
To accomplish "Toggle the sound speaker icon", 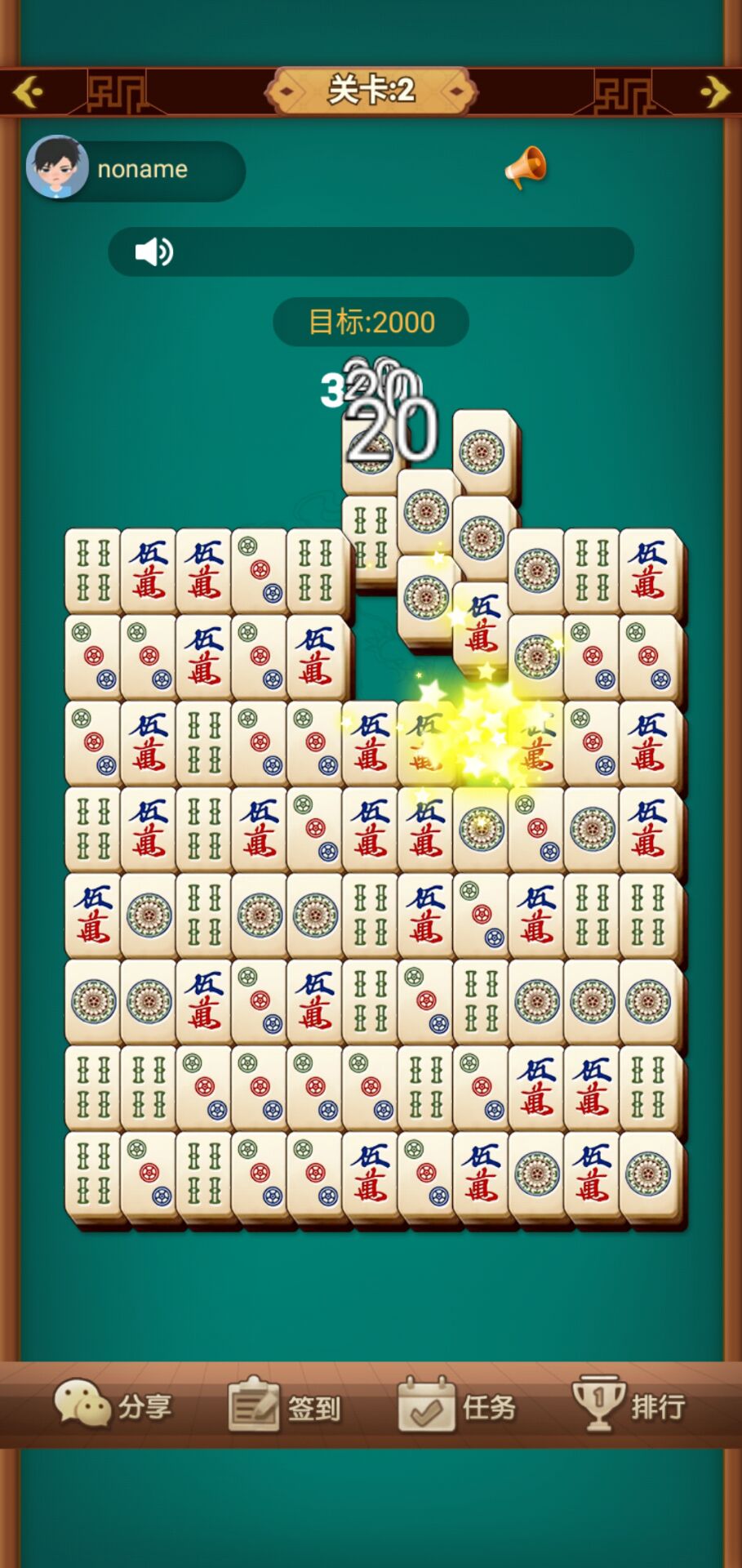I will tap(153, 252).
